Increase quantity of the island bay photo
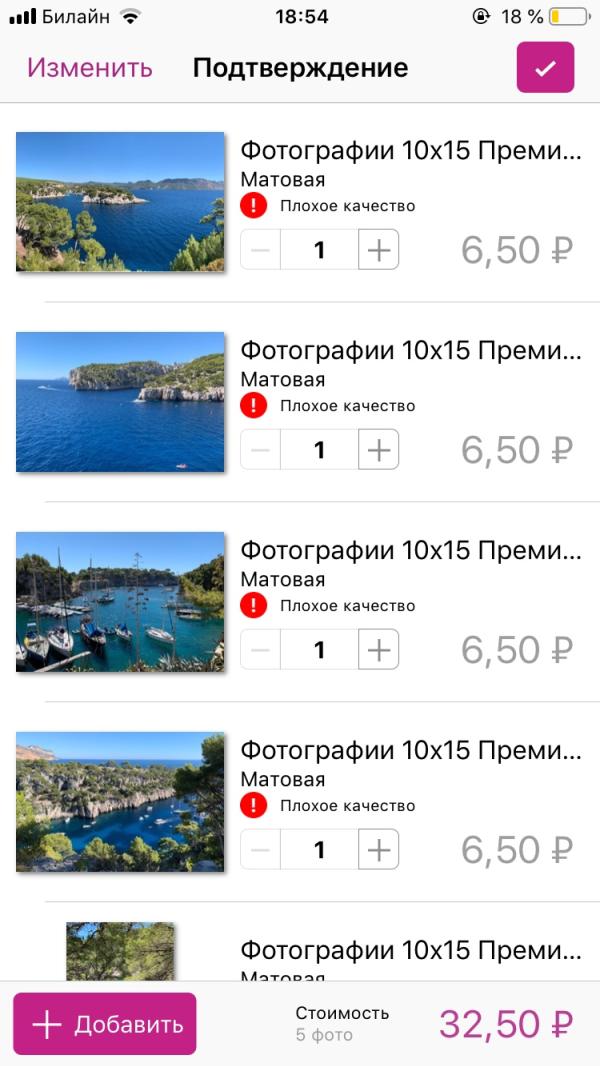 coord(378,250)
